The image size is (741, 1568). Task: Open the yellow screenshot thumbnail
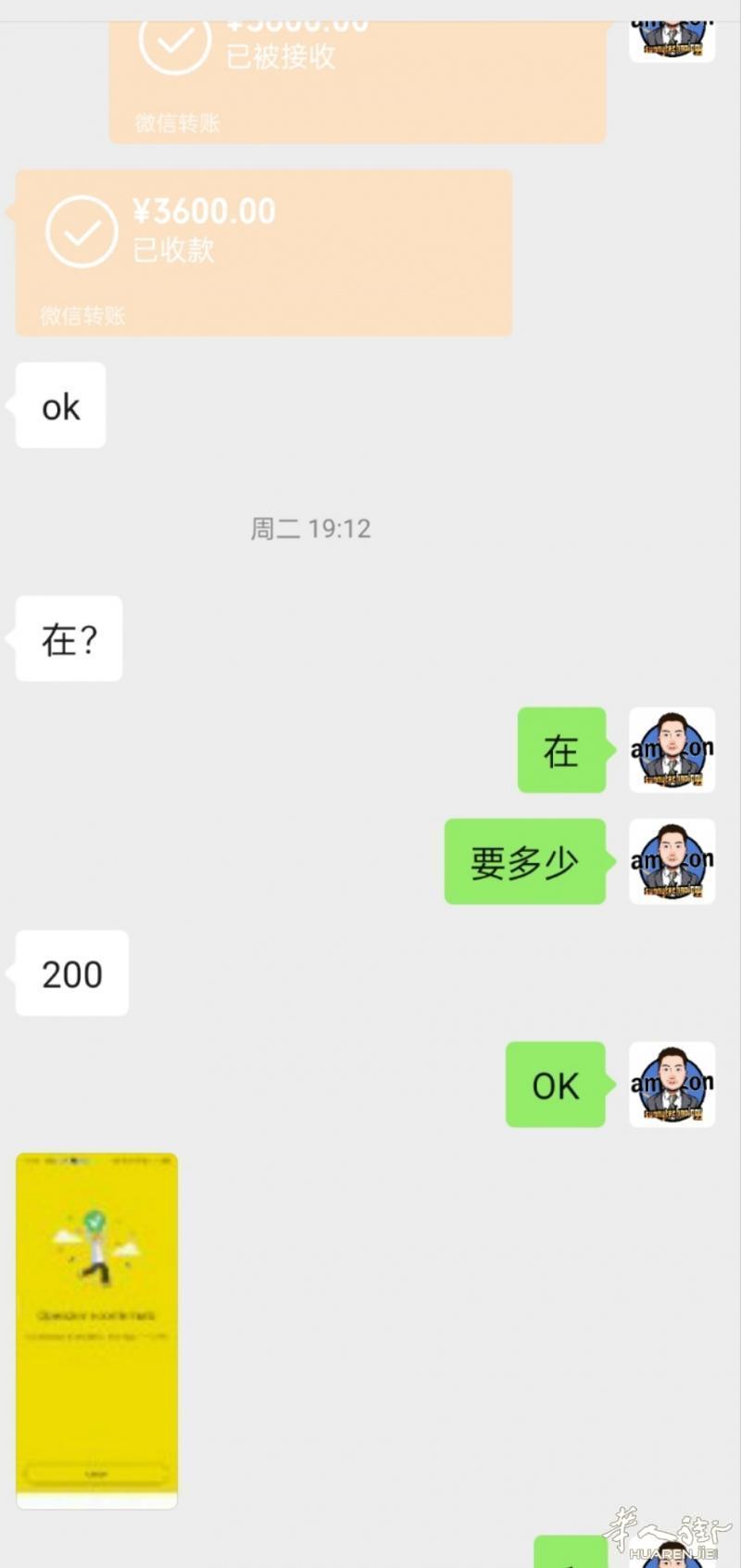(96, 1324)
